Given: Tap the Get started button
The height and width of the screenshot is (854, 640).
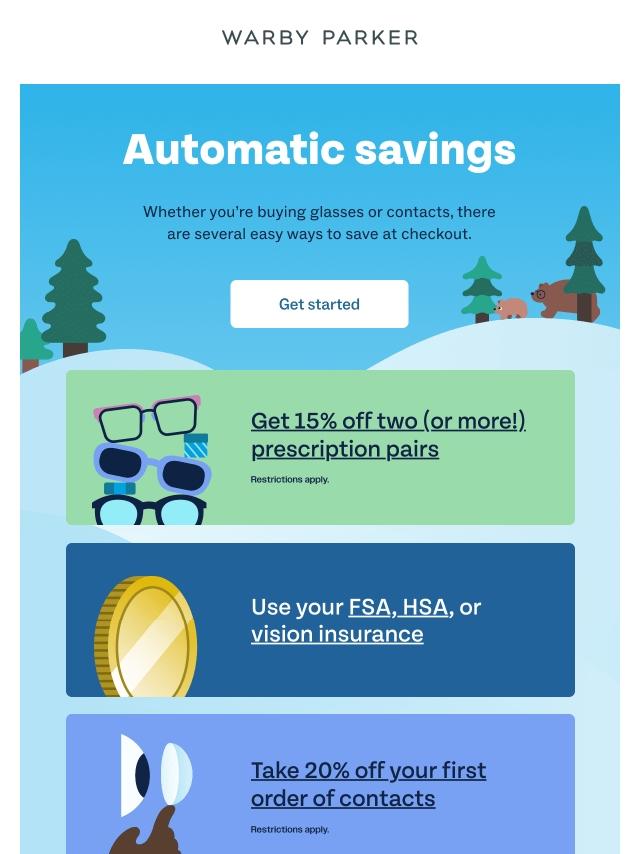Looking at the screenshot, I should point(319,304).
